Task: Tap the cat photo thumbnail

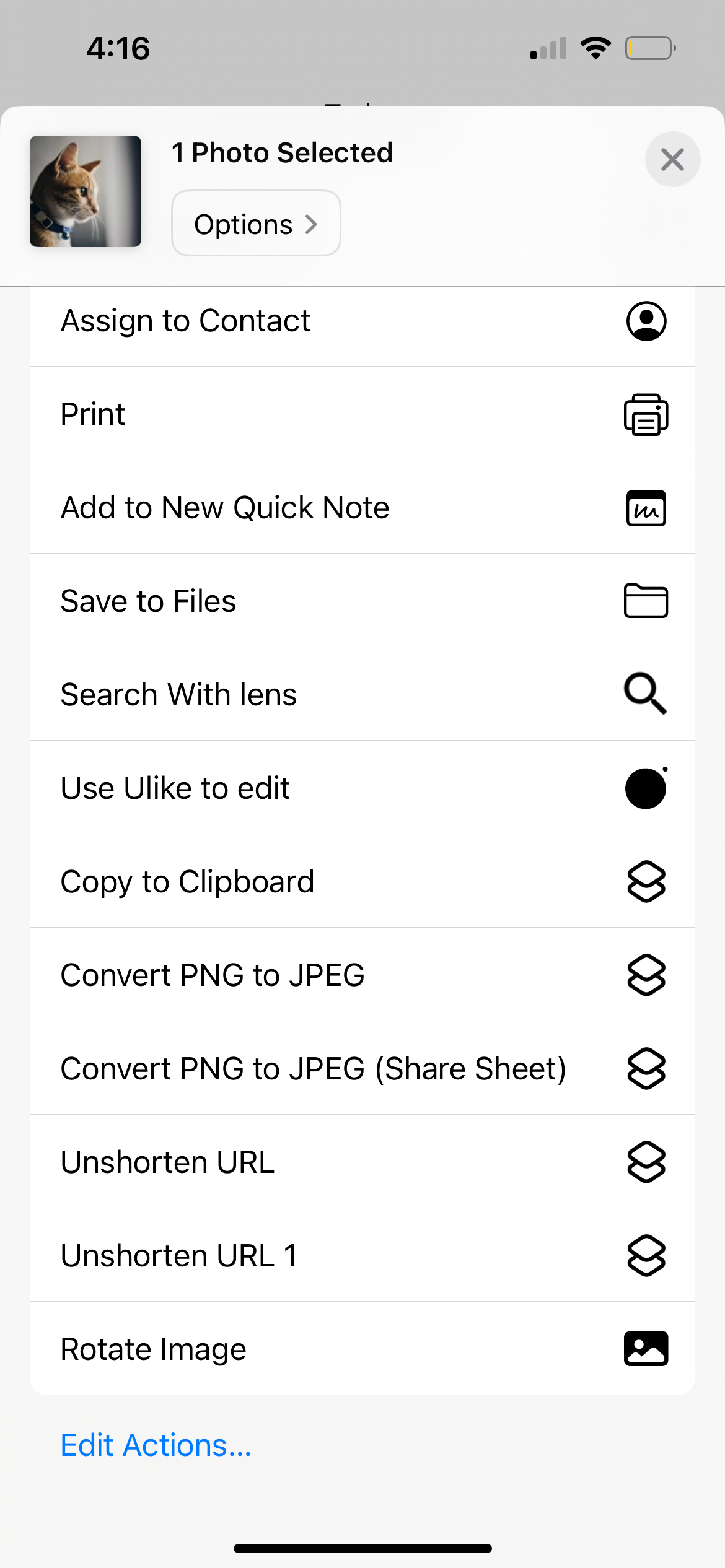Action: [x=85, y=192]
